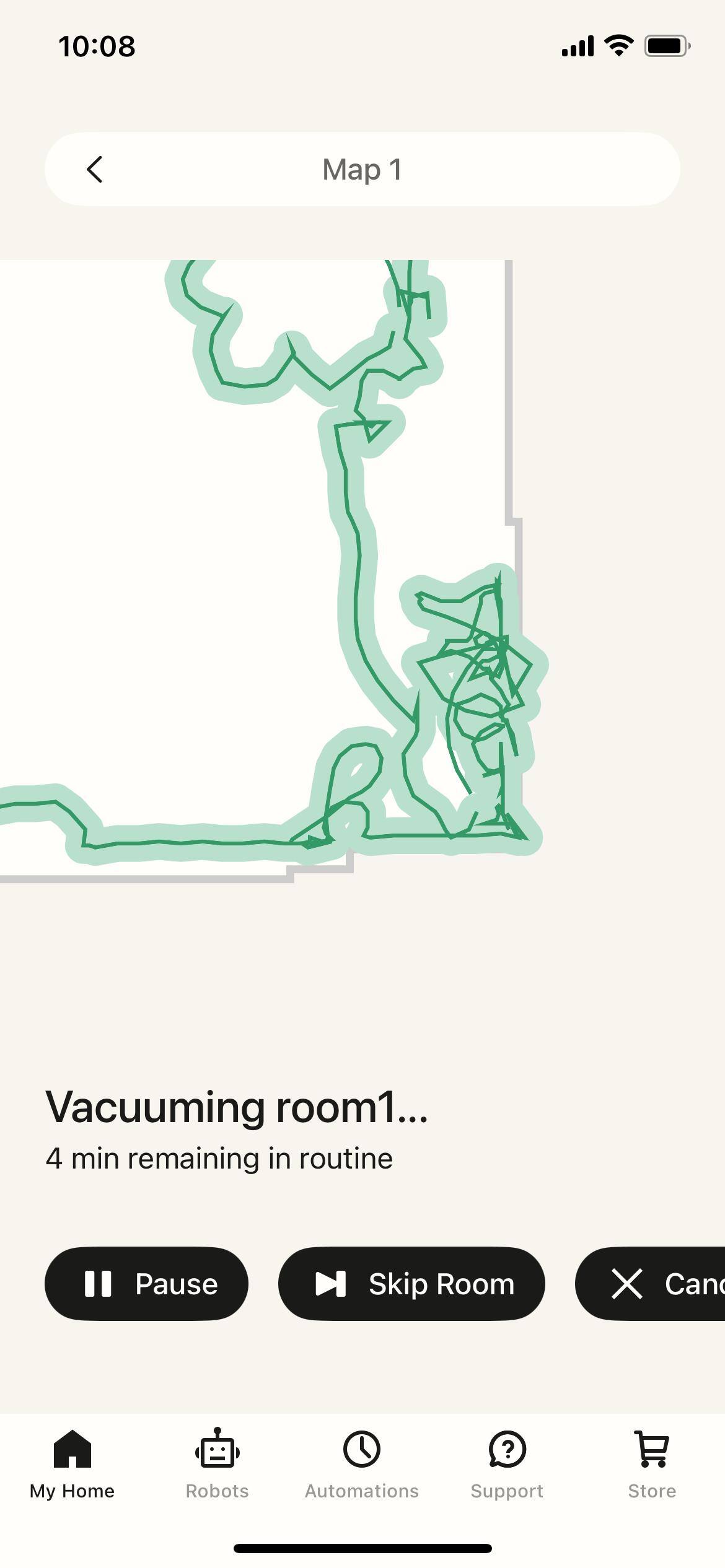The width and height of the screenshot is (725, 1568).
Task: Pause the vacuuming routine
Action: coord(146,1284)
